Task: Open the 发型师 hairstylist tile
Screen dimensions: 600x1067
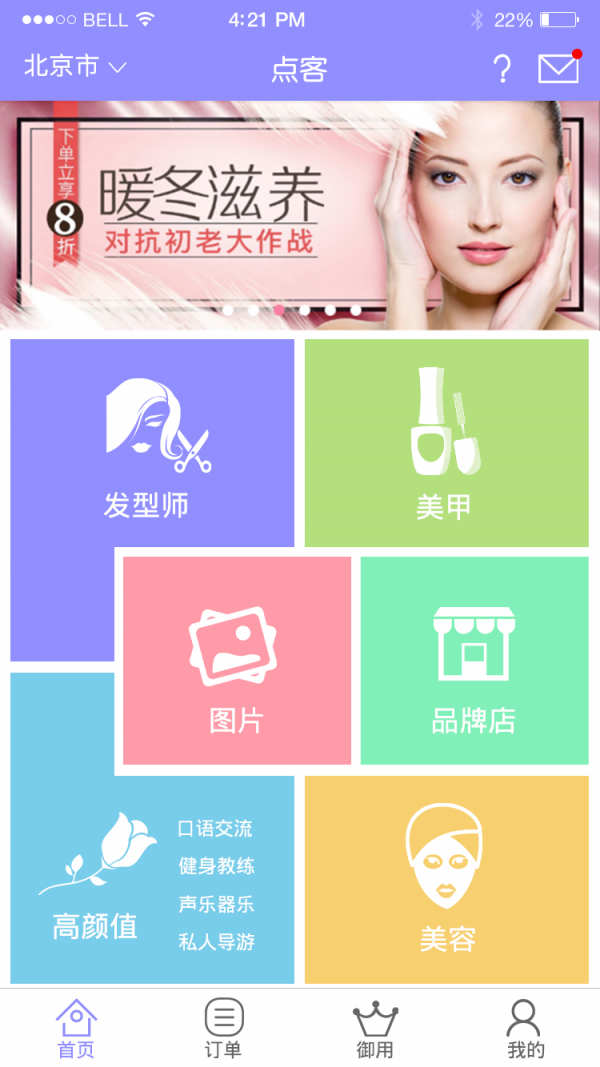Action: coord(150,450)
